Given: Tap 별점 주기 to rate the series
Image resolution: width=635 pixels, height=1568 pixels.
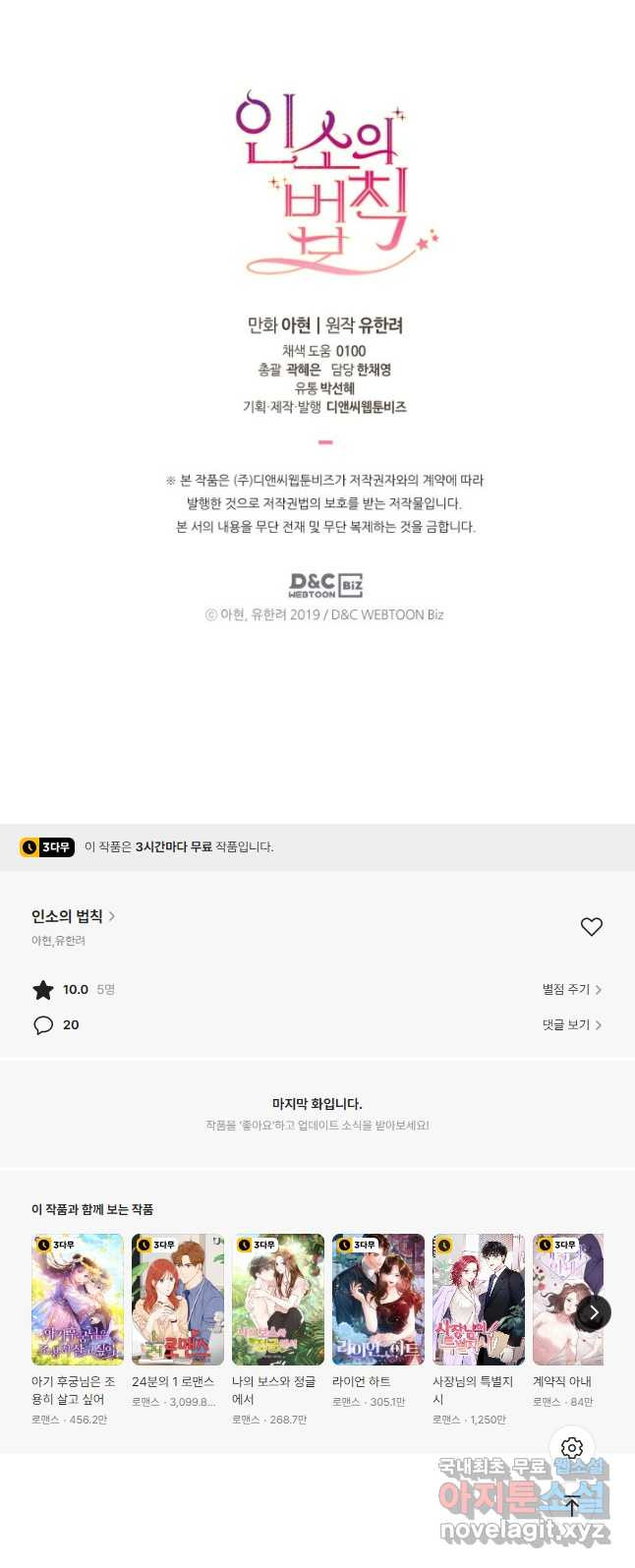Looking at the screenshot, I should coord(571,990).
